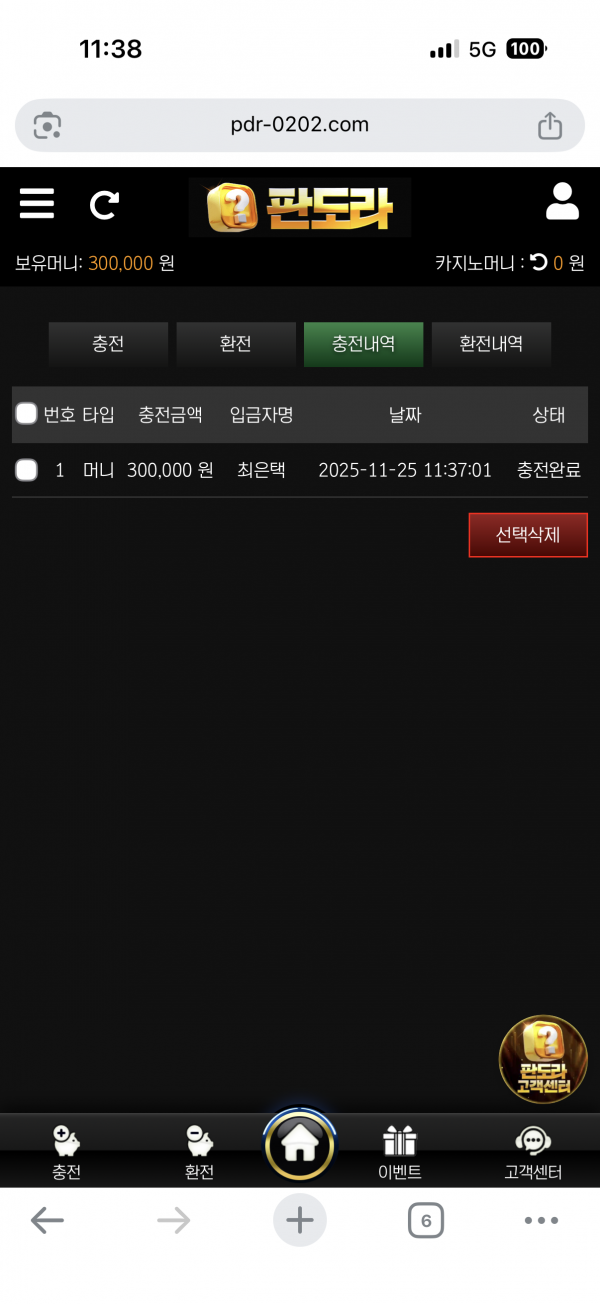Image resolution: width=600 pixels, height=1304 pixels.
Task: Select the 충전내역 tab
Action: [363, 344]
